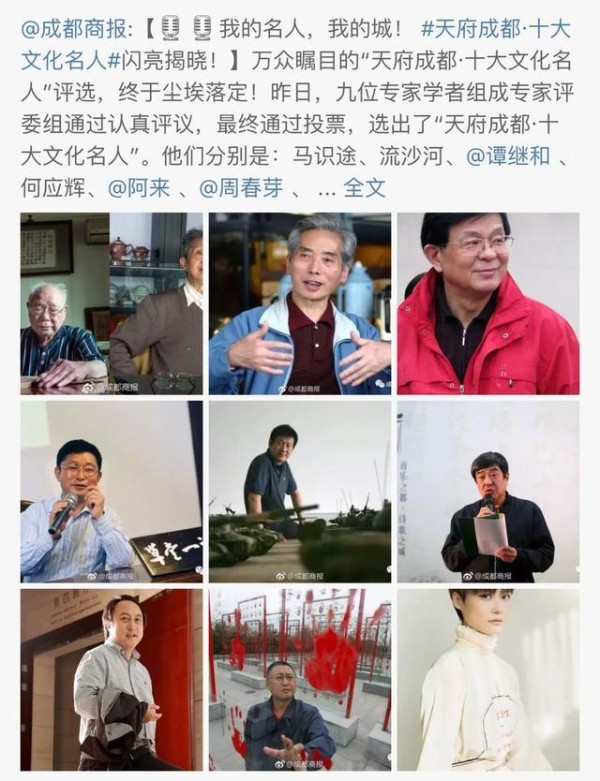Image resolution: width=600 pixels, height=781 pixels.
Task: Open photo of person in white sweater
Action: 488,679
